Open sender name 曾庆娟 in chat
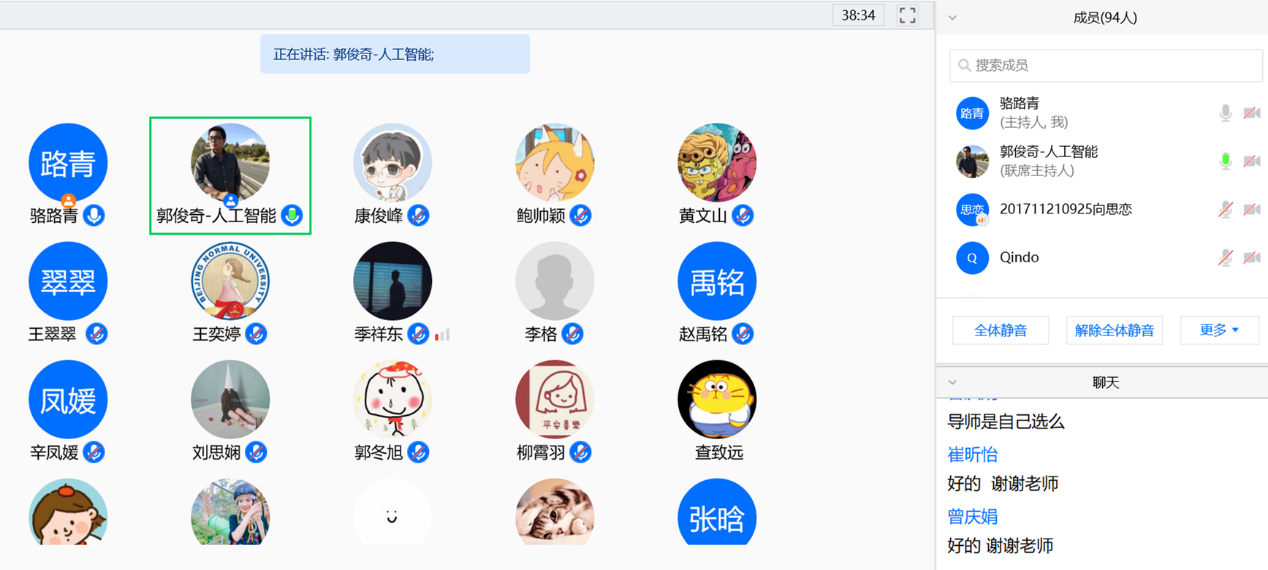 (972, 516)
